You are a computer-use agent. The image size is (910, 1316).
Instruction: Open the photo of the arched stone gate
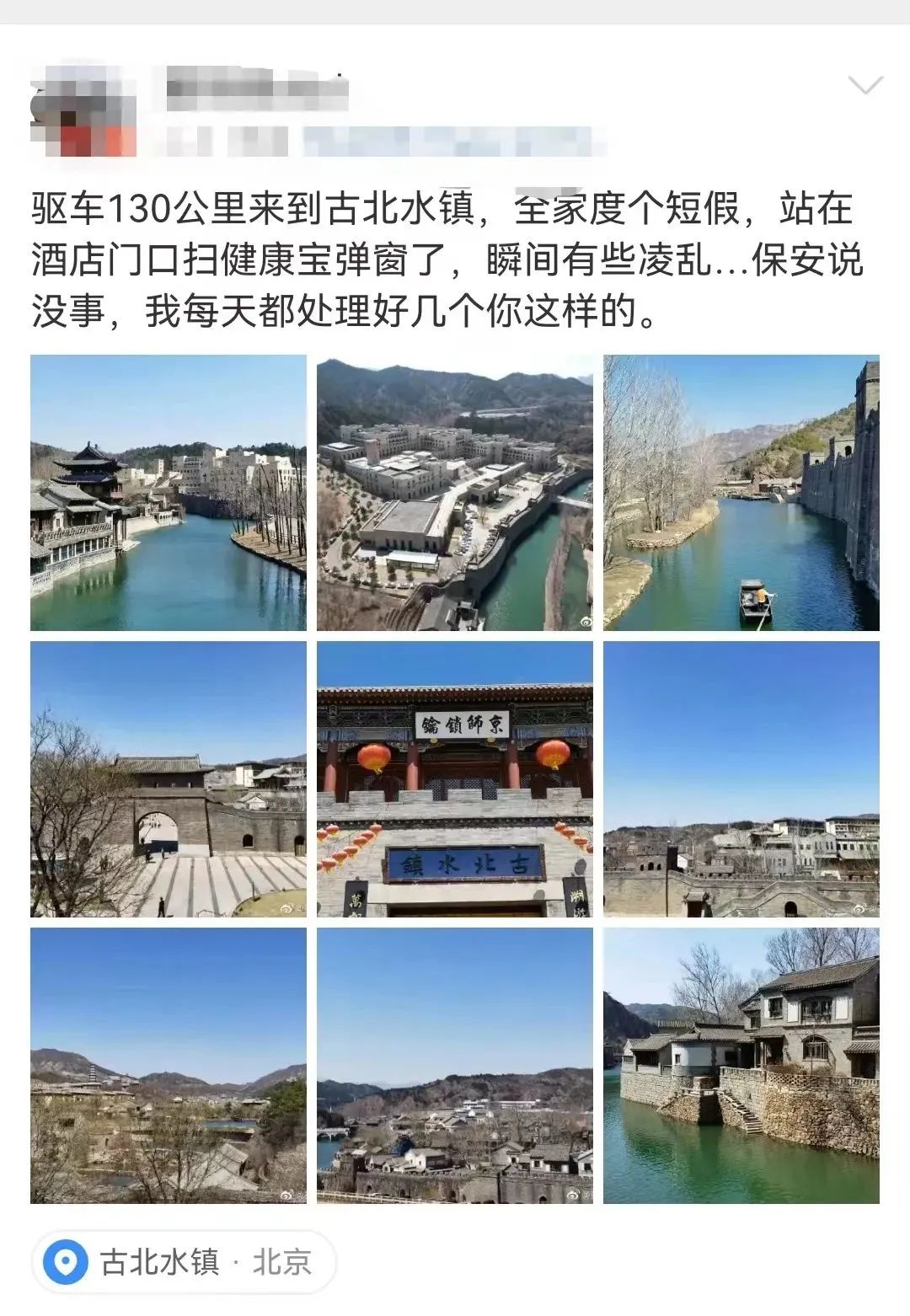point(169,779)
